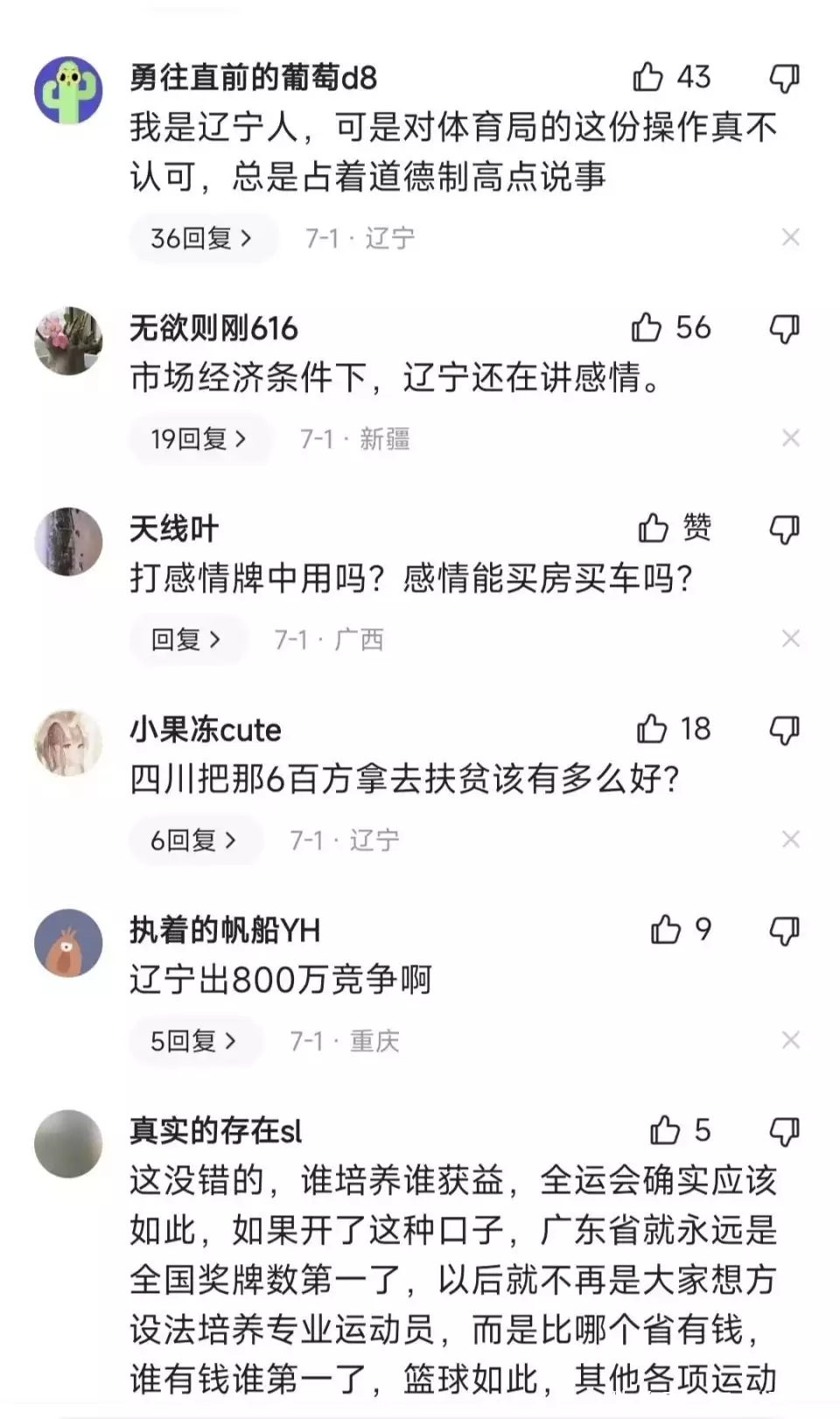Image resolution: width=840 pixels, height=1419 pixels.
Task: Open the profile name 执着的帆船YH
Action: pos(225,931)
